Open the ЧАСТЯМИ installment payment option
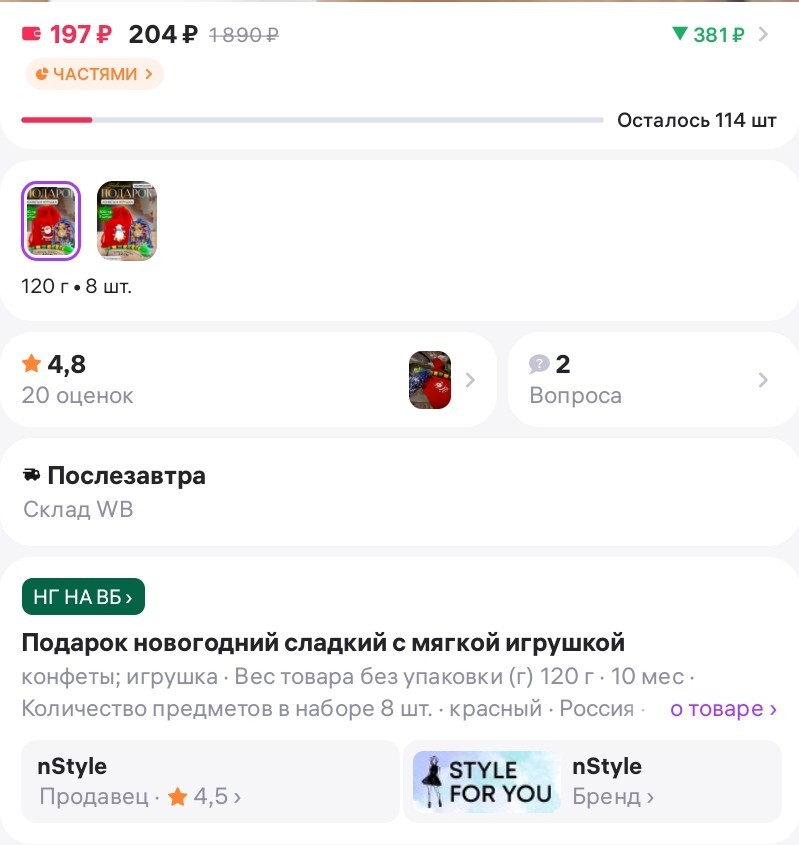The image size is (799, 845). tap(95, 75)
